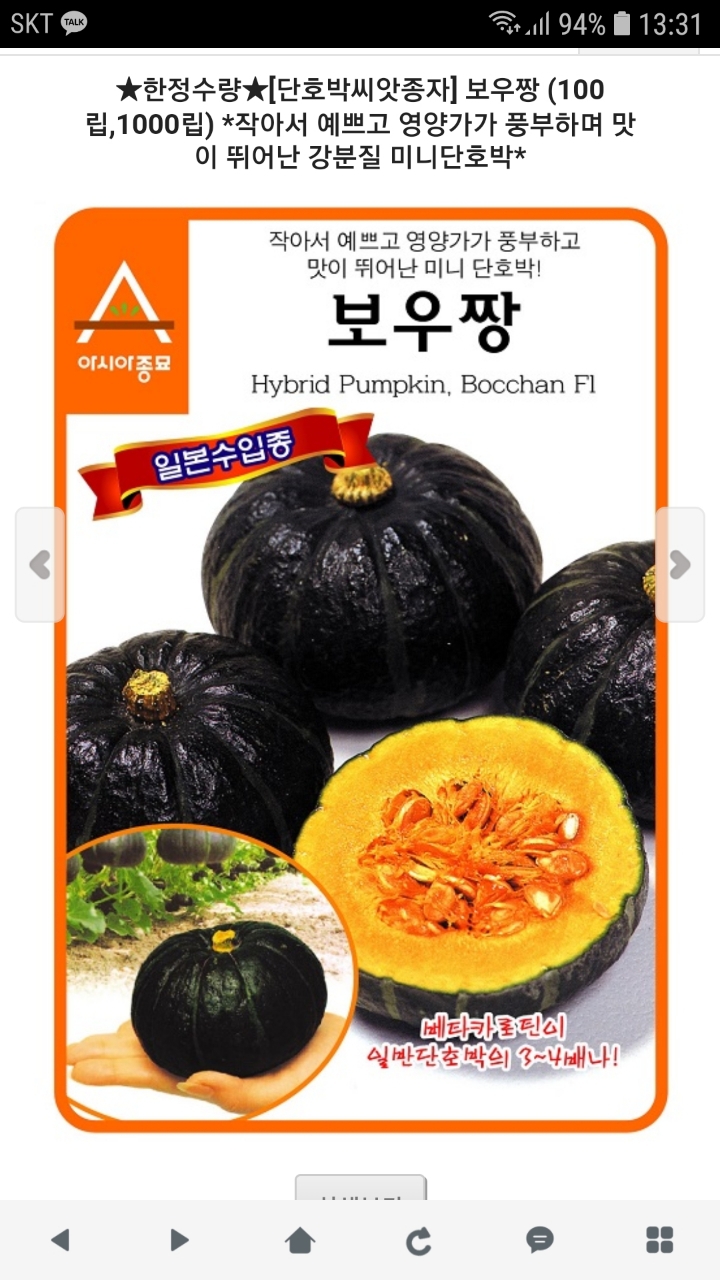Viewport: 720px width, 1280px height.
Task: Show the previous product image
Action: tap(40, 565)
